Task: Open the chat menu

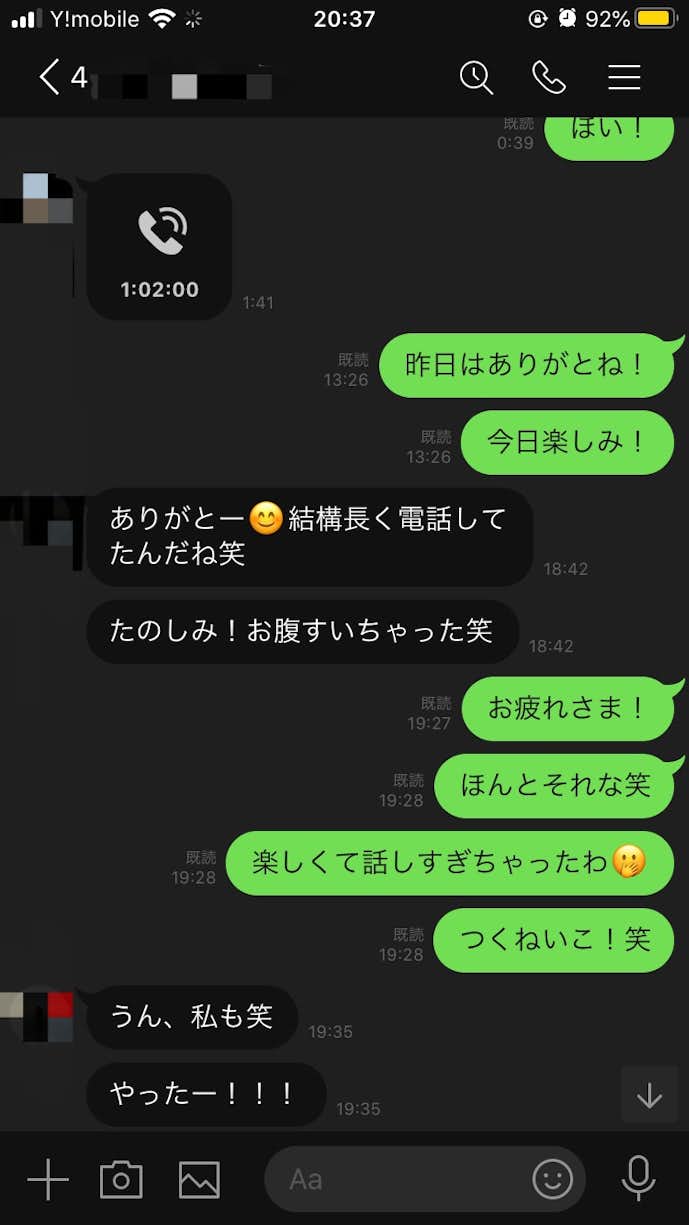Action: pyautogui.click(x=624, y=77)
